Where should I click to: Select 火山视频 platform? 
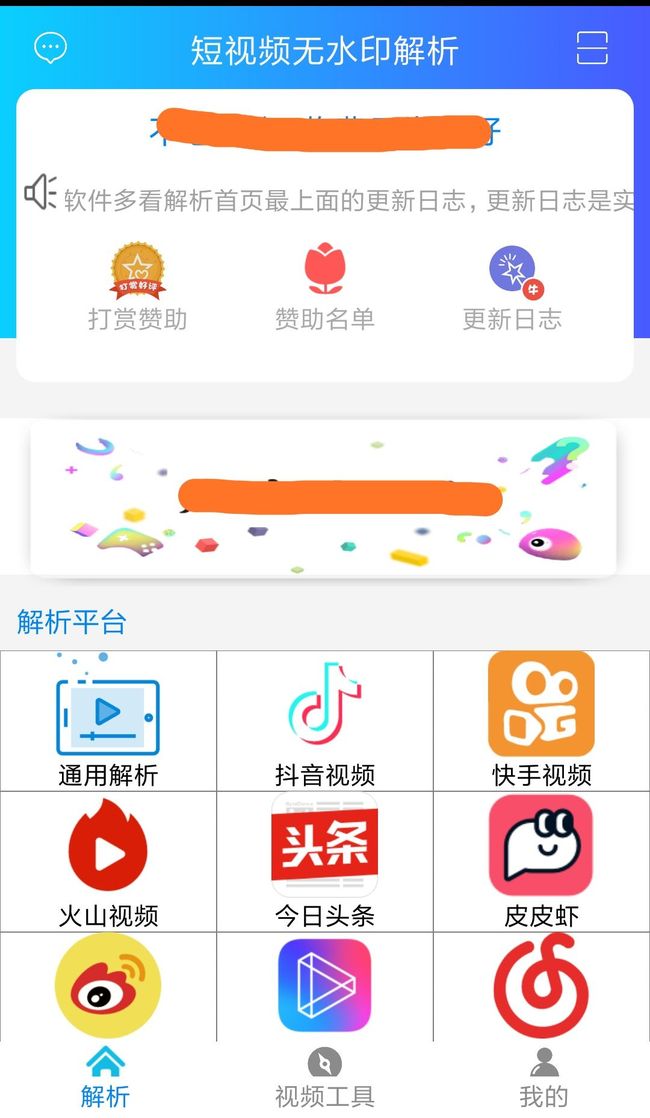click(x=108, y=861)
